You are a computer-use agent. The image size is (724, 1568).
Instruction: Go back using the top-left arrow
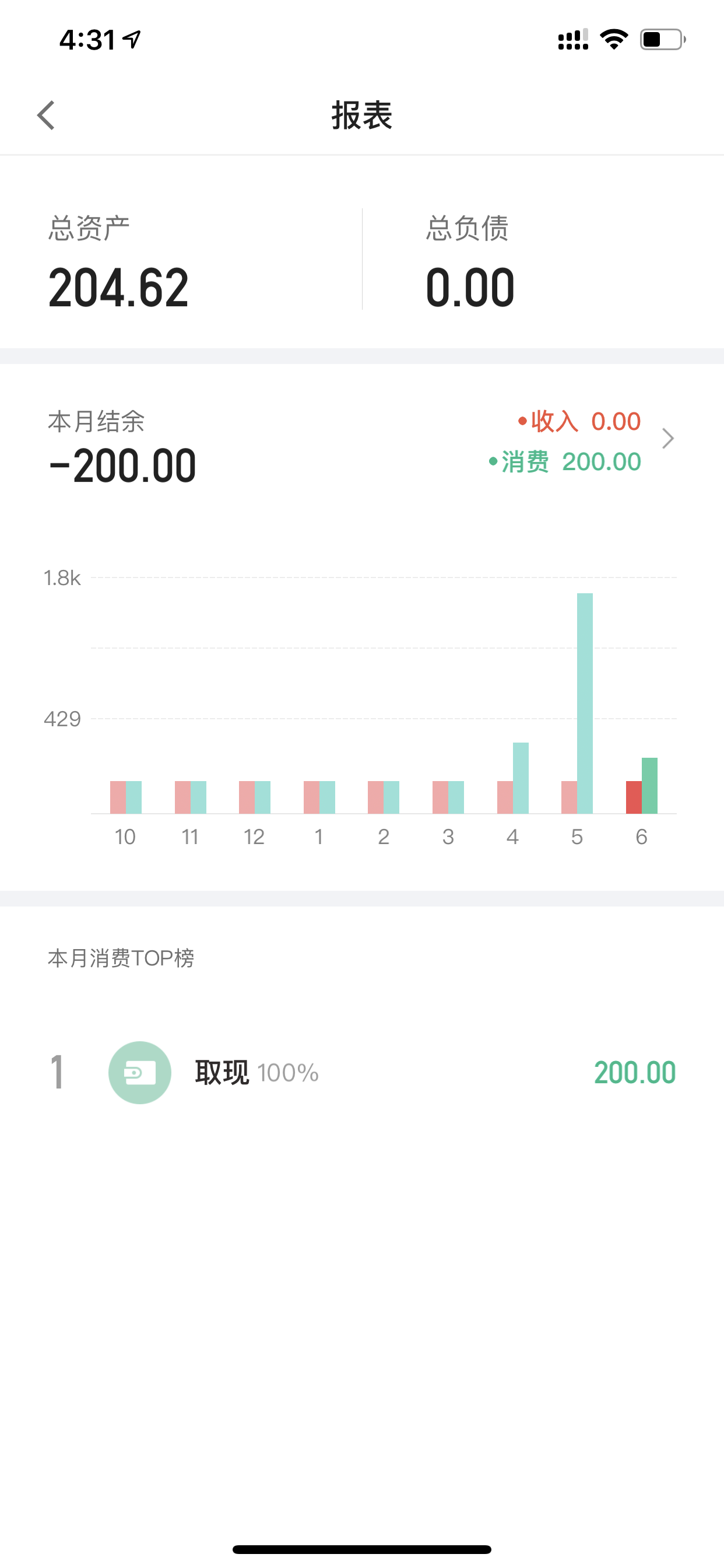tap(45, 115)
